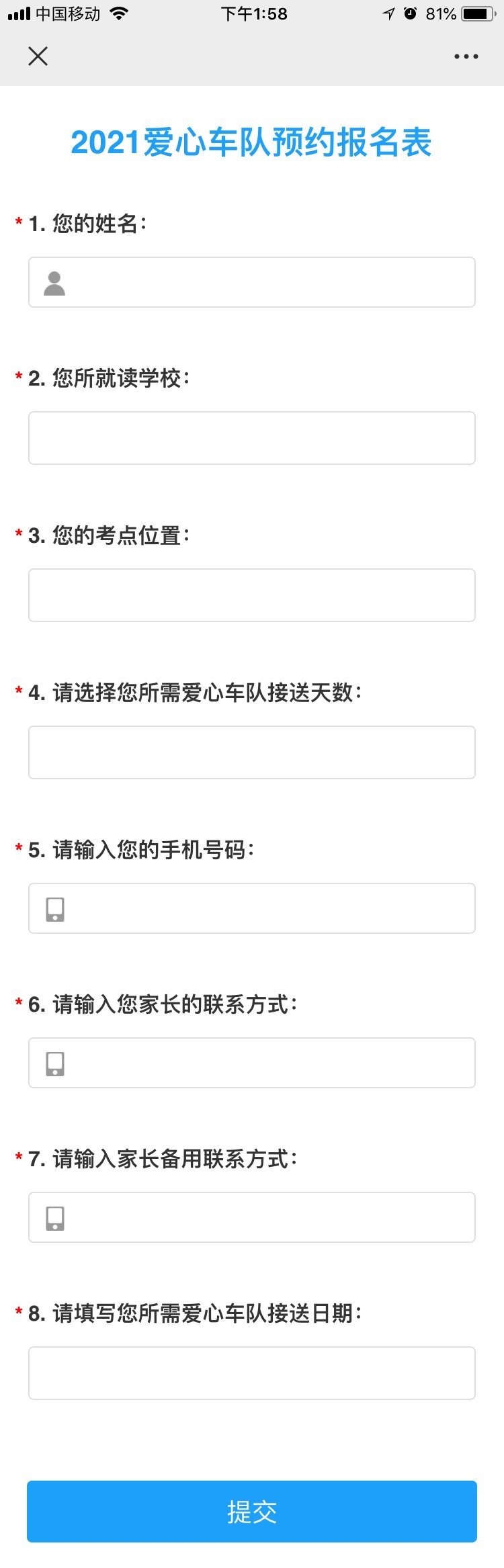Viewport: 504px width, 1568px height.
Task: Close the form page with X
Action: click(38, 56)
